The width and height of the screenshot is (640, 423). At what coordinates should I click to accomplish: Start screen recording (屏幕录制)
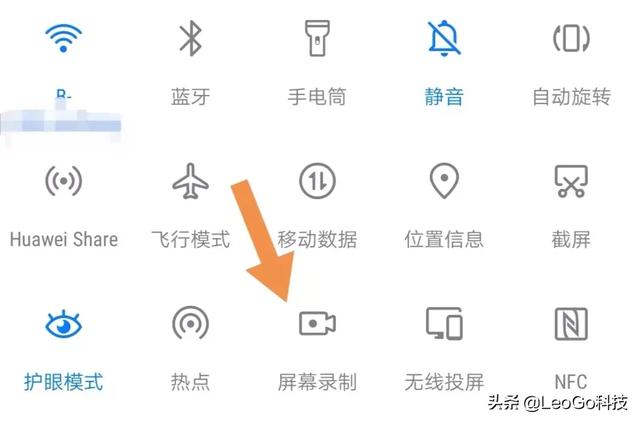click(317, 323)
